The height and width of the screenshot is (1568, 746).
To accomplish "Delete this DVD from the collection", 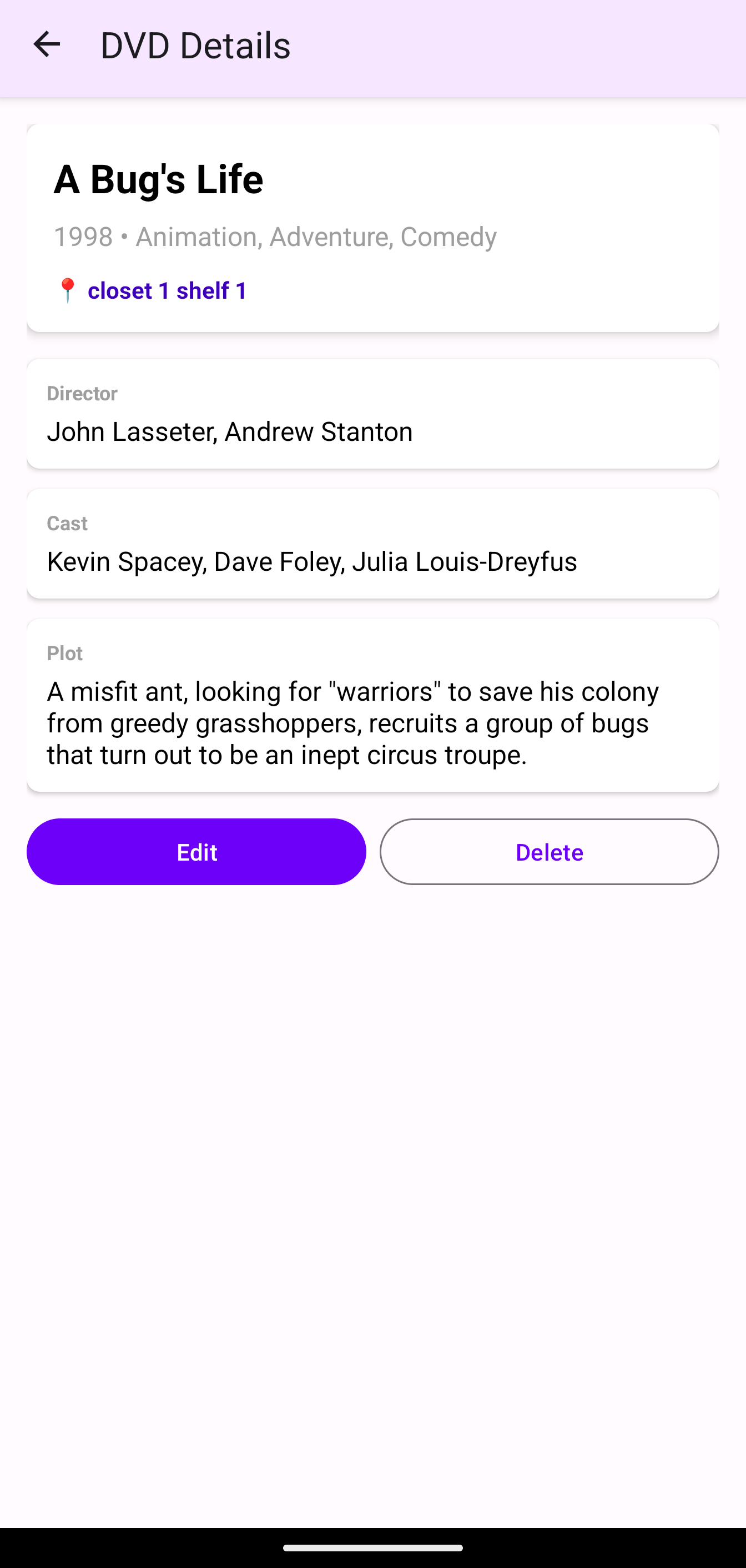I will pyautogui.click(x=549, y=852).
